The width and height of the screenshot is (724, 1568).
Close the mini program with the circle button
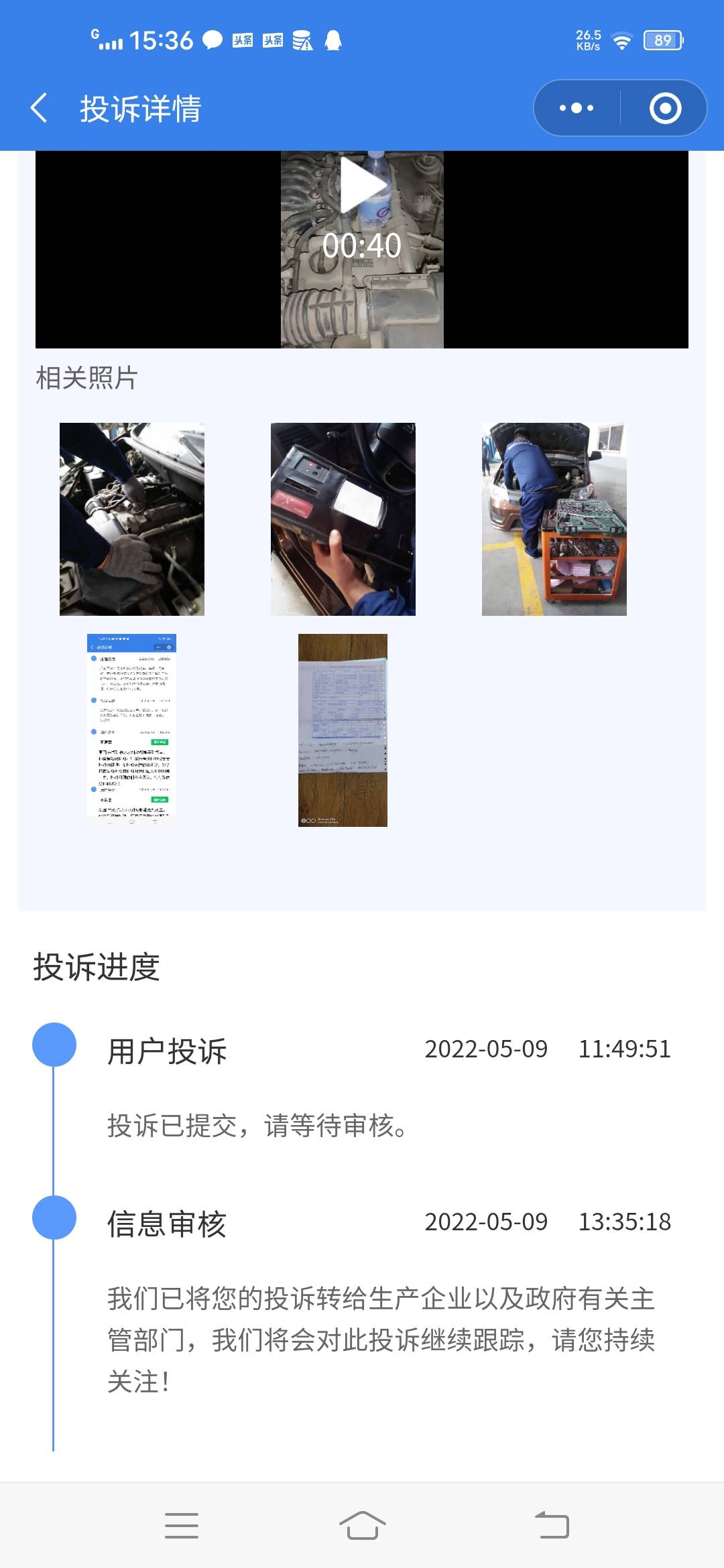665,108
